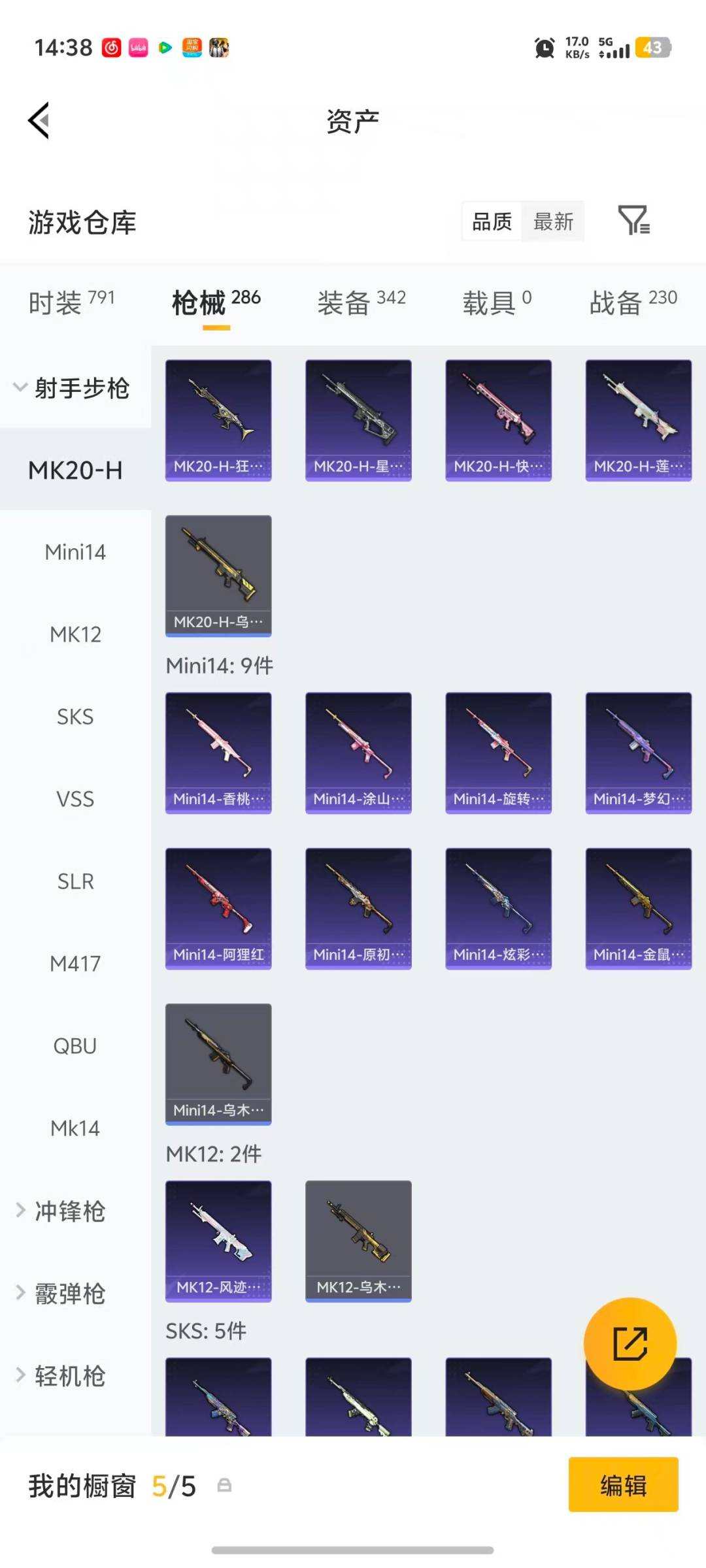Sort warehouse by 最新
The image size is (706, 1568).
(x=553, y=222)
